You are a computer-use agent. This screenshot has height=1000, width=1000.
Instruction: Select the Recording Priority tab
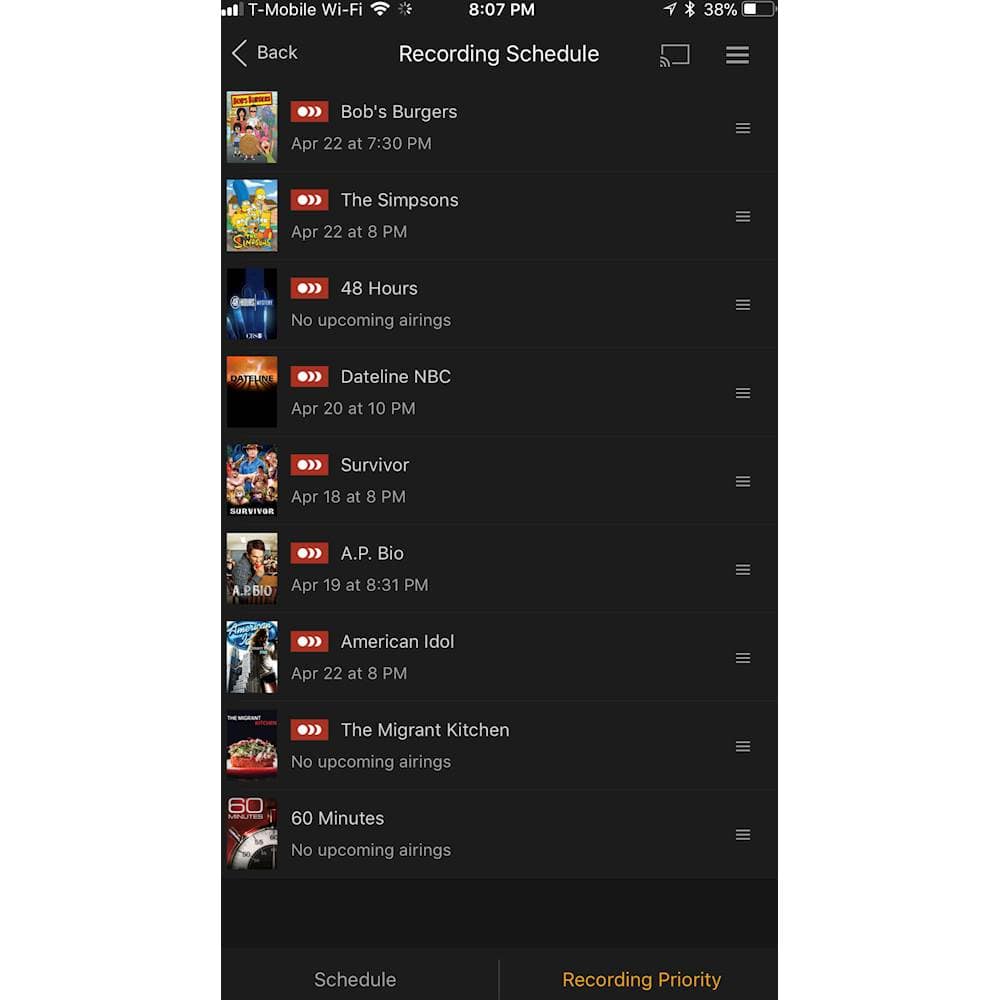click(x=641, y=979)
